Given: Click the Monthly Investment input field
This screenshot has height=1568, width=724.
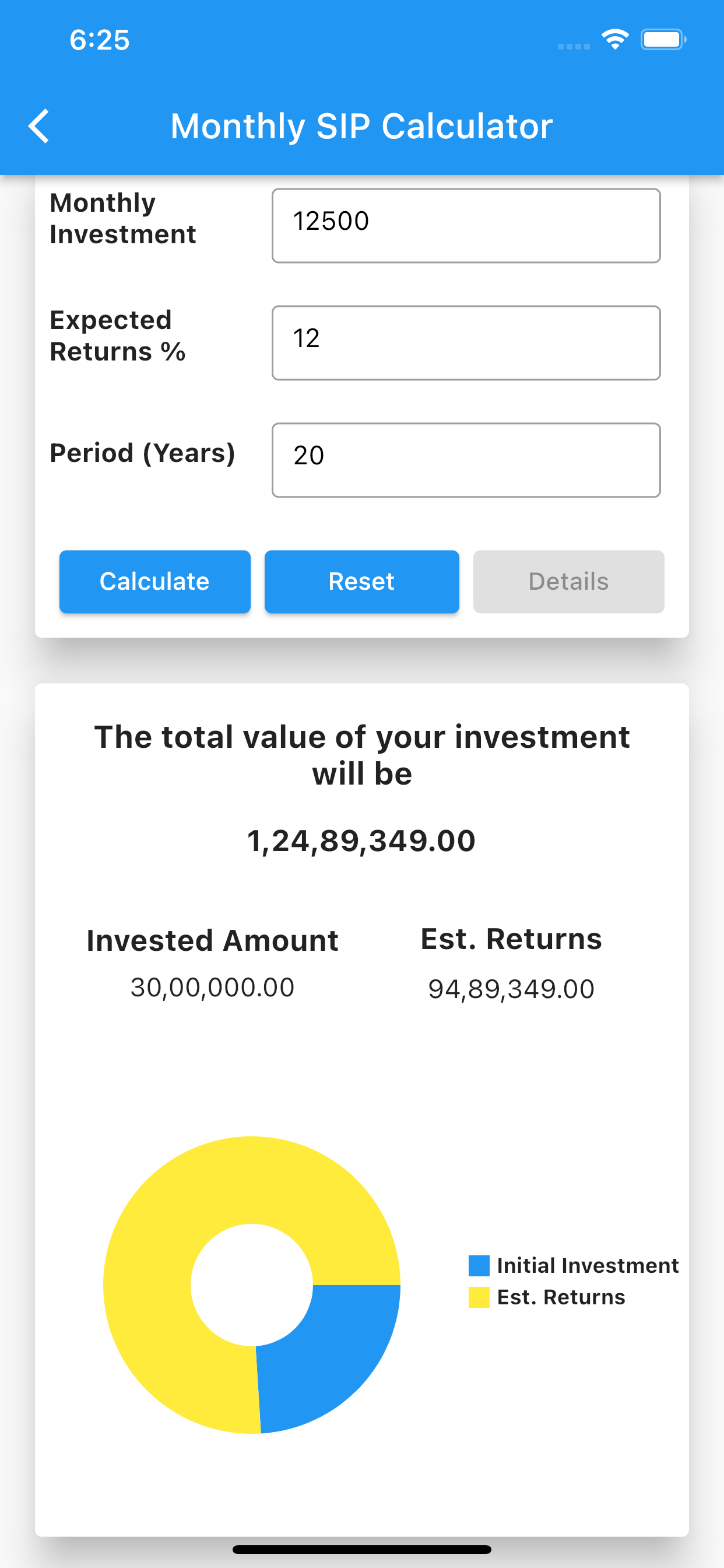Looking at the screenshot, I should 465,225.
